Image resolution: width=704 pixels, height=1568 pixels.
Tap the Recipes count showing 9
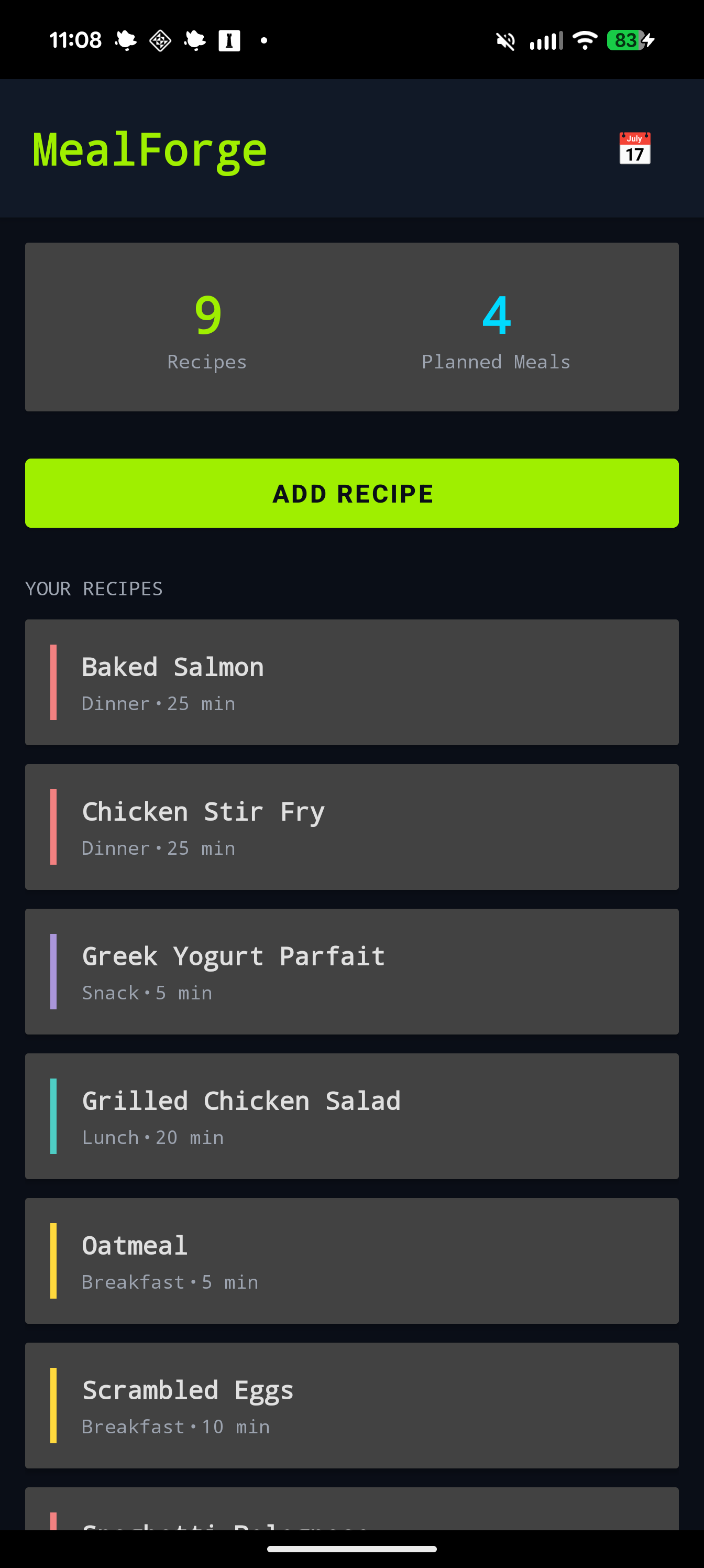click(x=207, y=331)
